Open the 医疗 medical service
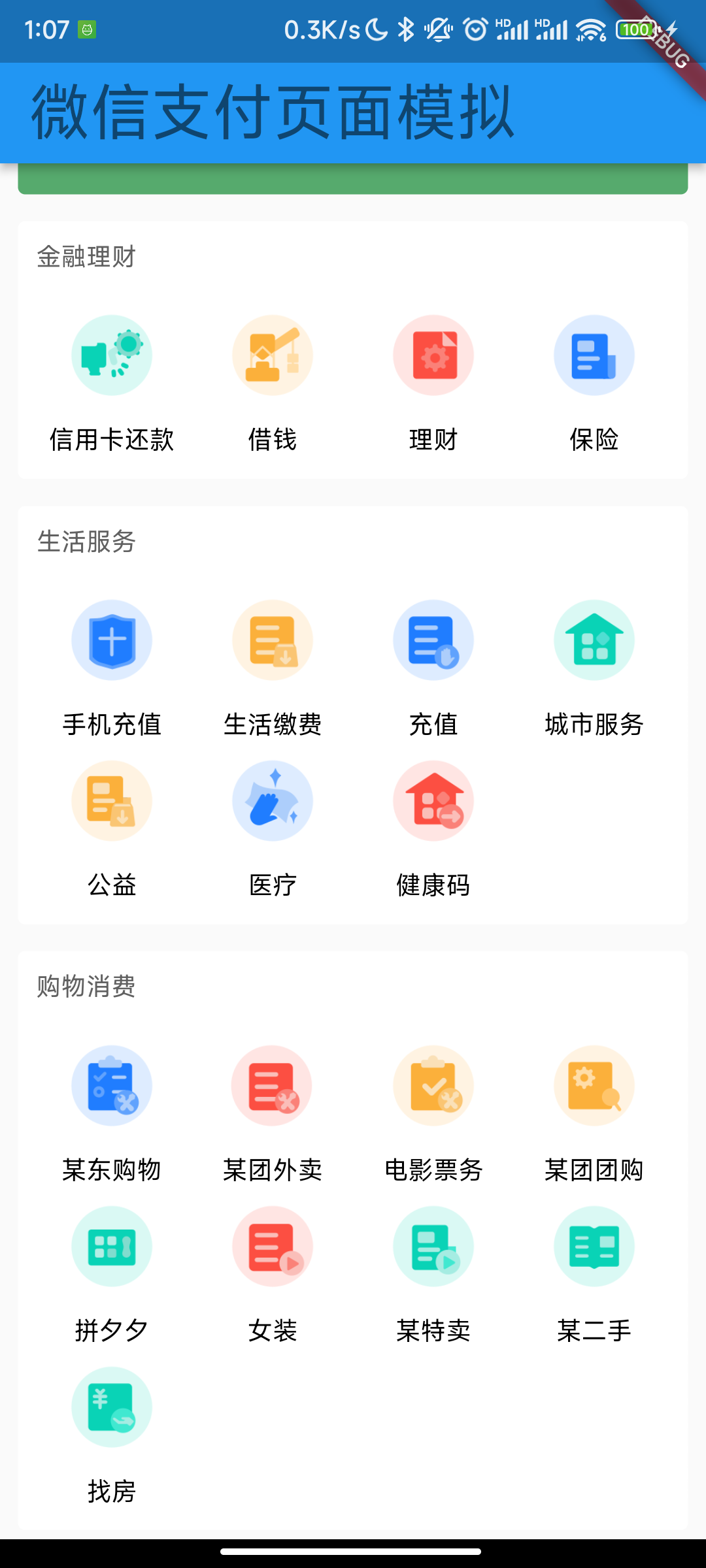Screen dimensions: 706x1568 (273, 802)
